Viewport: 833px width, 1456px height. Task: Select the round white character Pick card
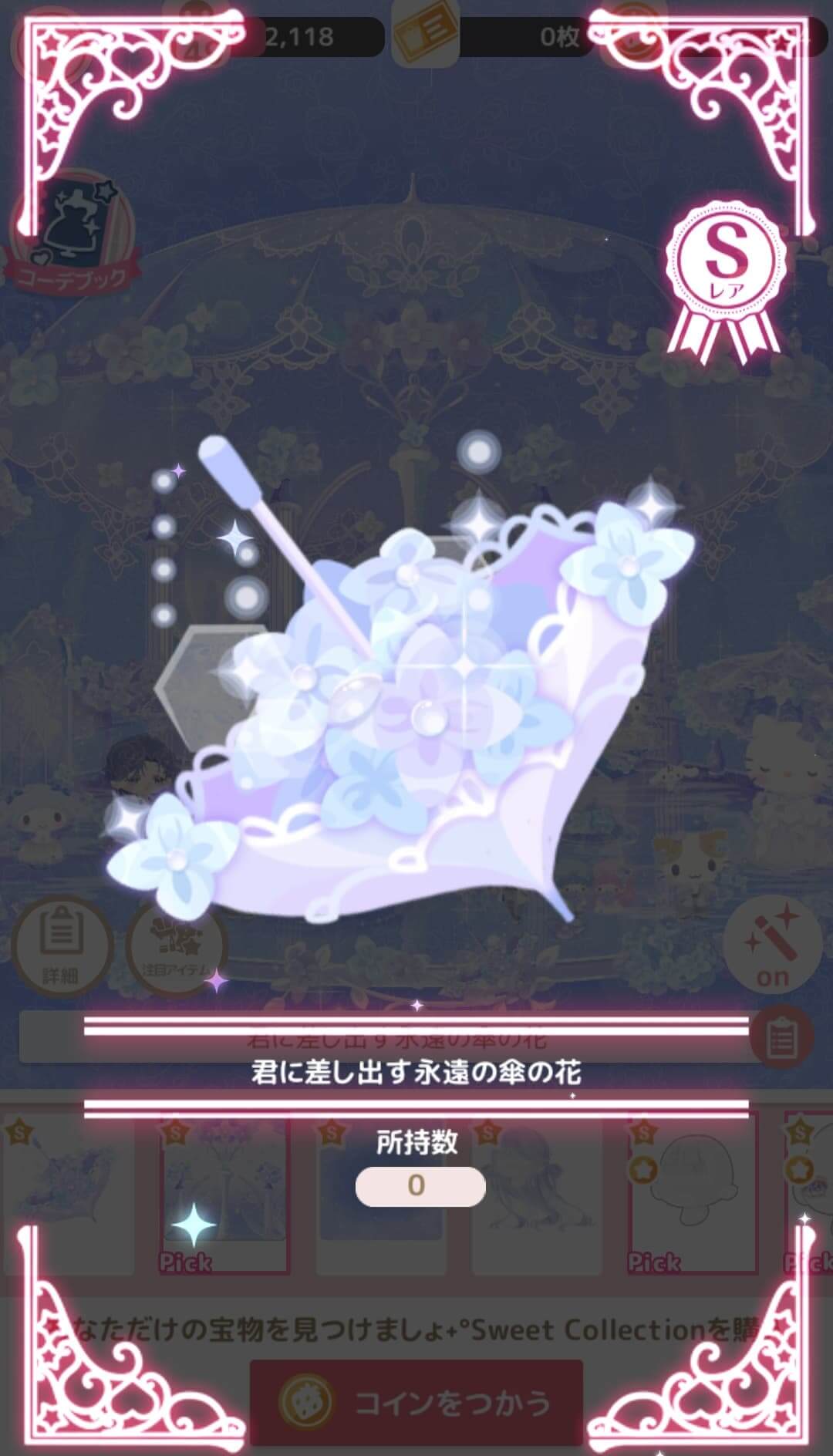click(693, 1193)
